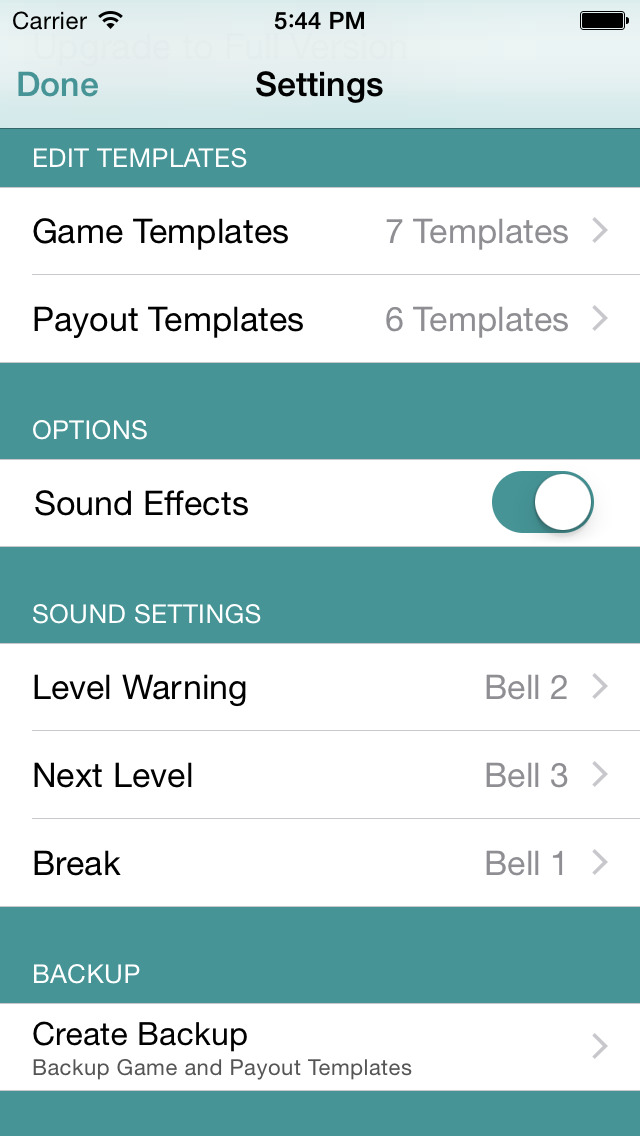Screen dimensions: 640x1136
Task: Turn off Sound Effects
Action: pos(542,502)
